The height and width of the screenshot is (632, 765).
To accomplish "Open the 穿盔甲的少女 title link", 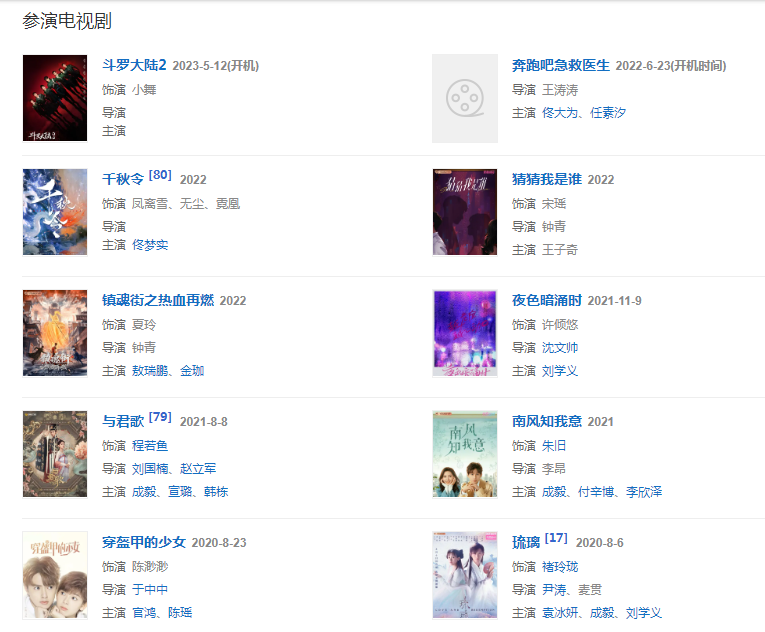I will pyautogui.click(x=144, y=543).
